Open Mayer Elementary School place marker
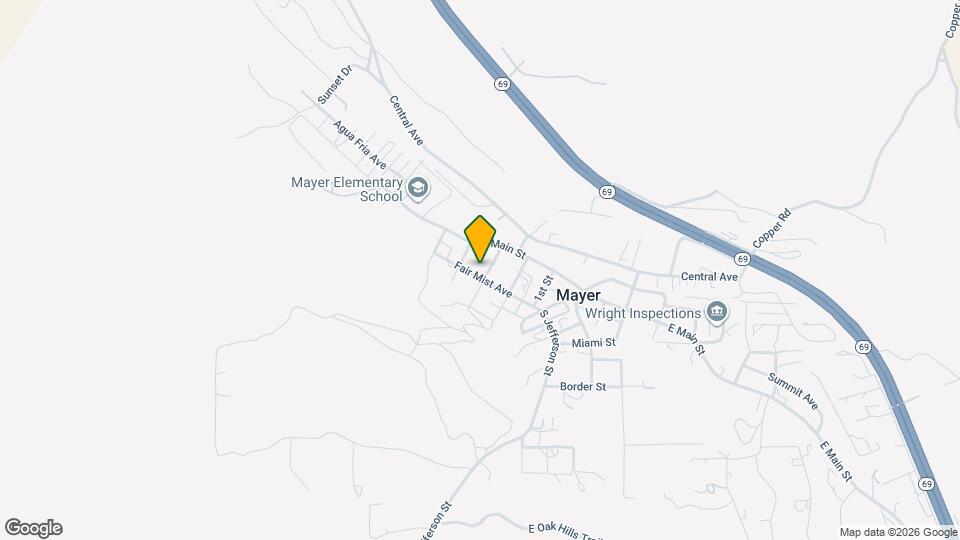Screen dimensions: 960x540 point(418,187)
